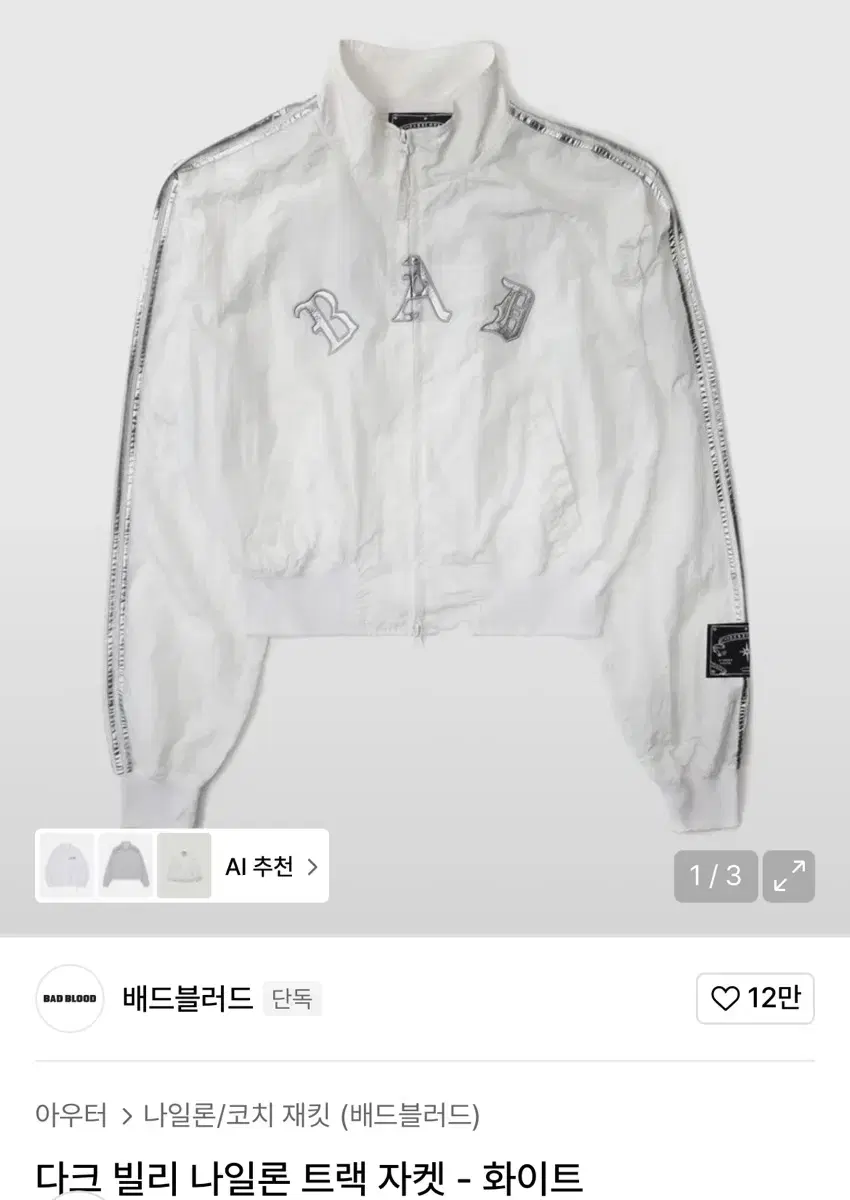This screenshot has height=1200, width=850.
Task: Click the black patch label on the jacket image
Action: (x=728, y=649)
